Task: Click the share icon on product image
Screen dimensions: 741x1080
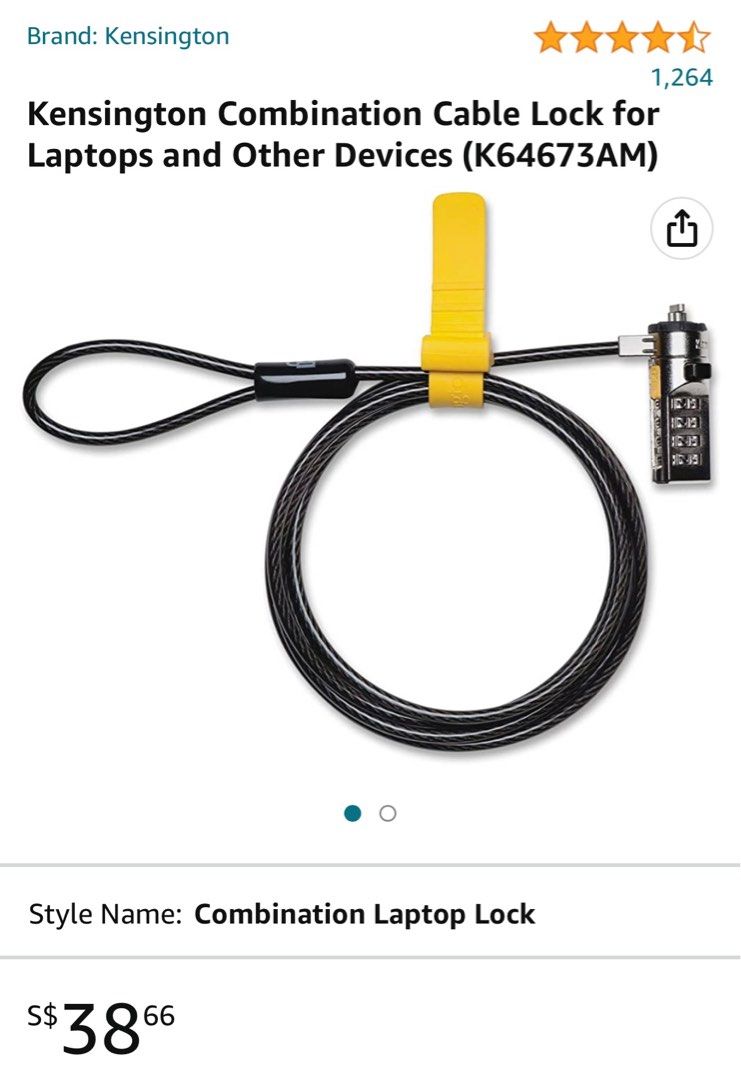Action: click(682, 228)
